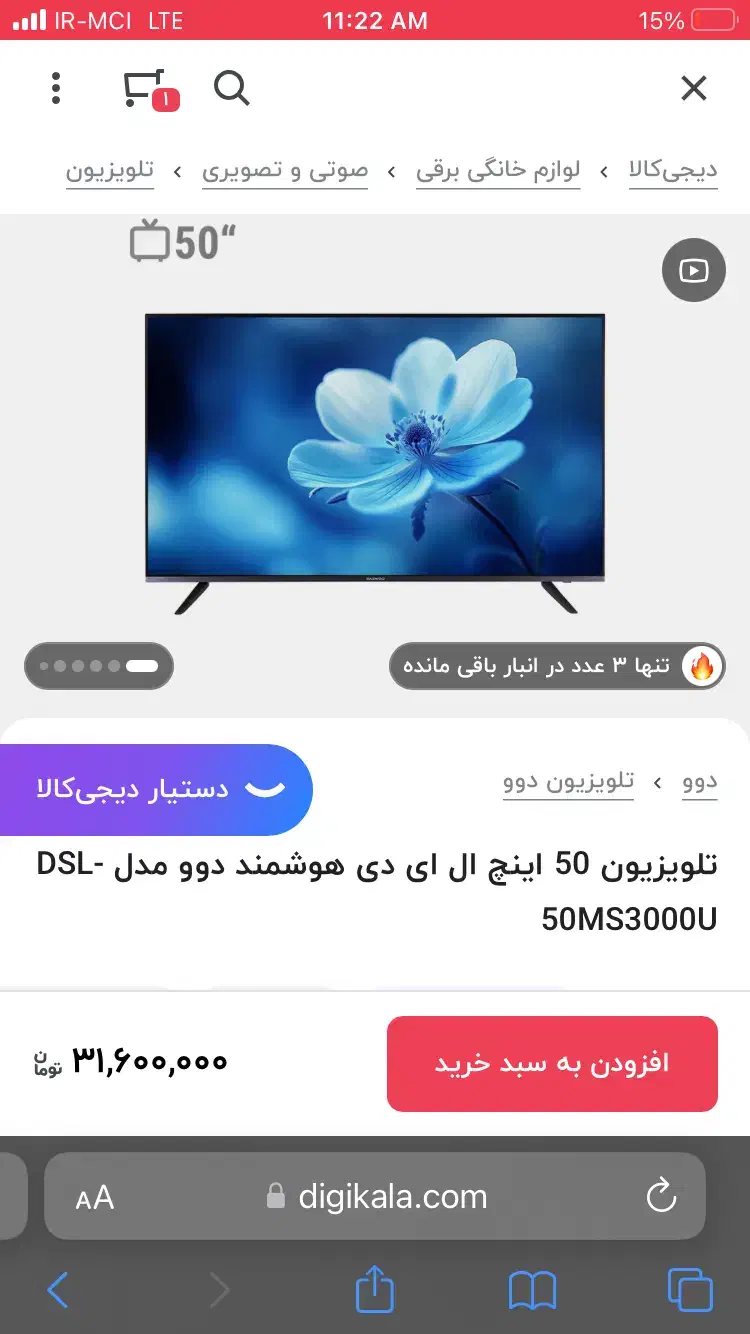Tap the digikala.com address bar

pyautogui.click(x=392, y=1196)
